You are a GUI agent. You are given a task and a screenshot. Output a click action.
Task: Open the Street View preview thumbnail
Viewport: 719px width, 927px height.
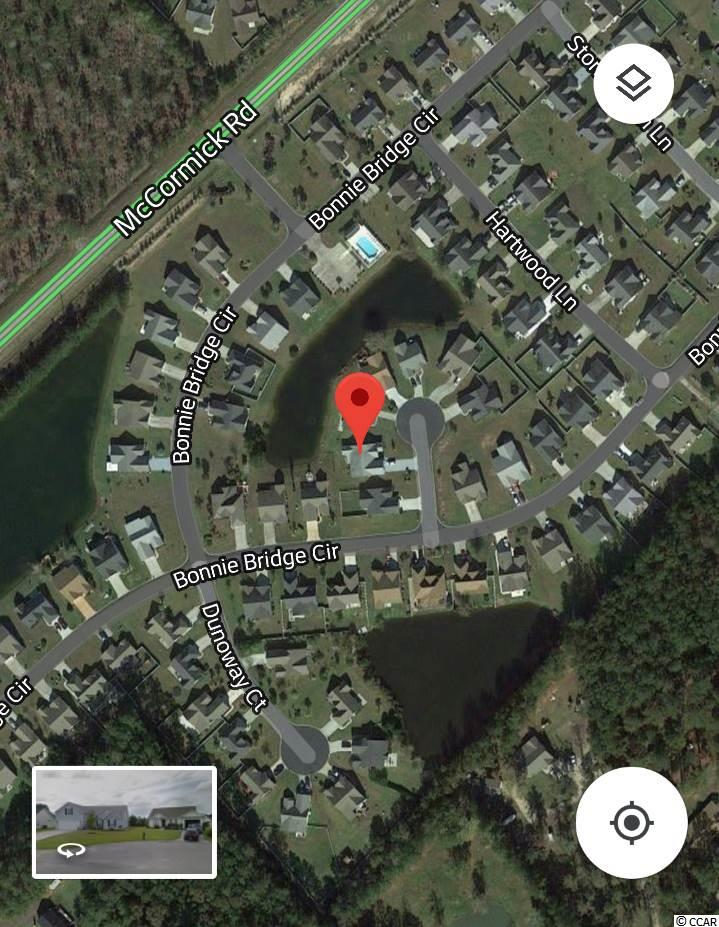pyautogui.click(x=125, y=822)
